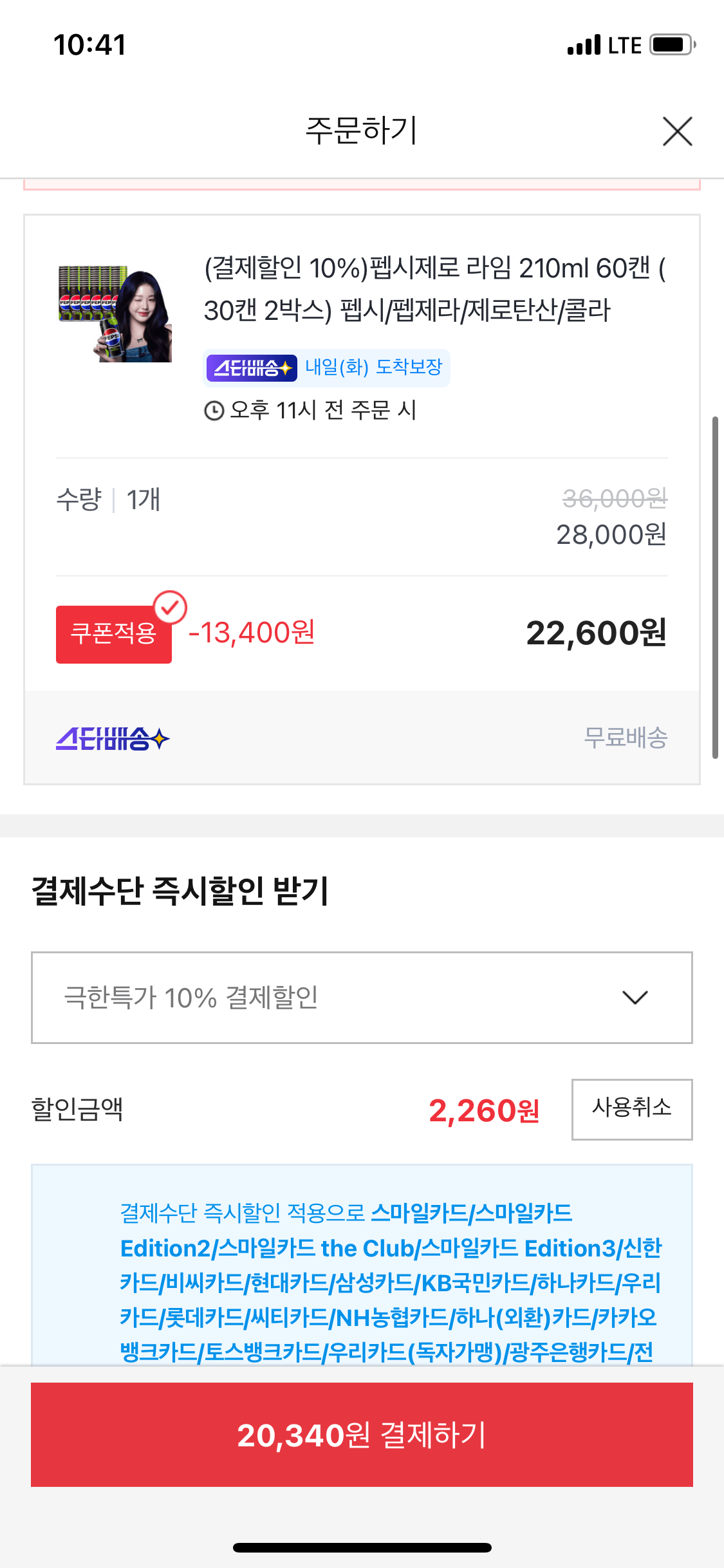Close the order screen with the X
This screenshot has width=724, height=1568.
click(677, 131)
